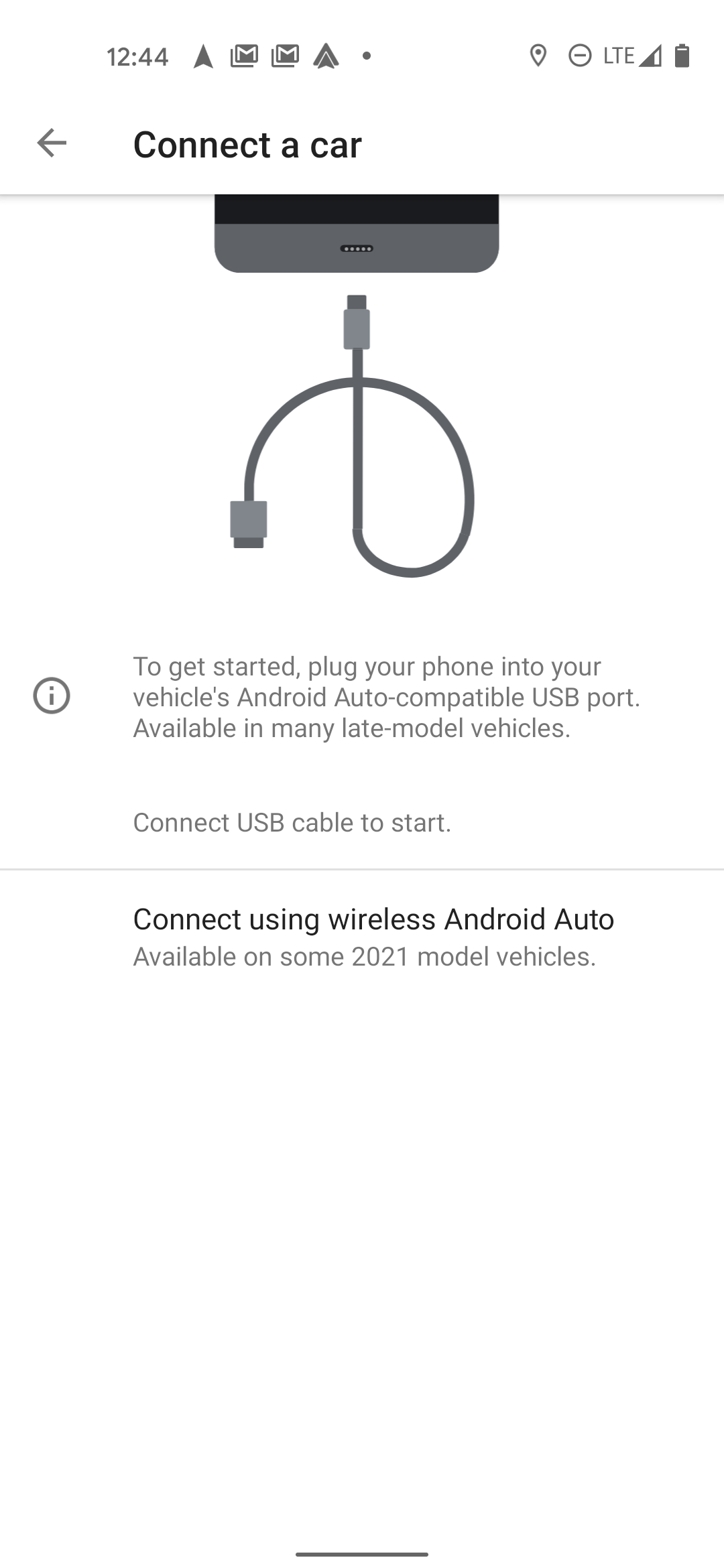Tap the info icon beside the USB instructions
724x1568 pixels.
(50, 697)
